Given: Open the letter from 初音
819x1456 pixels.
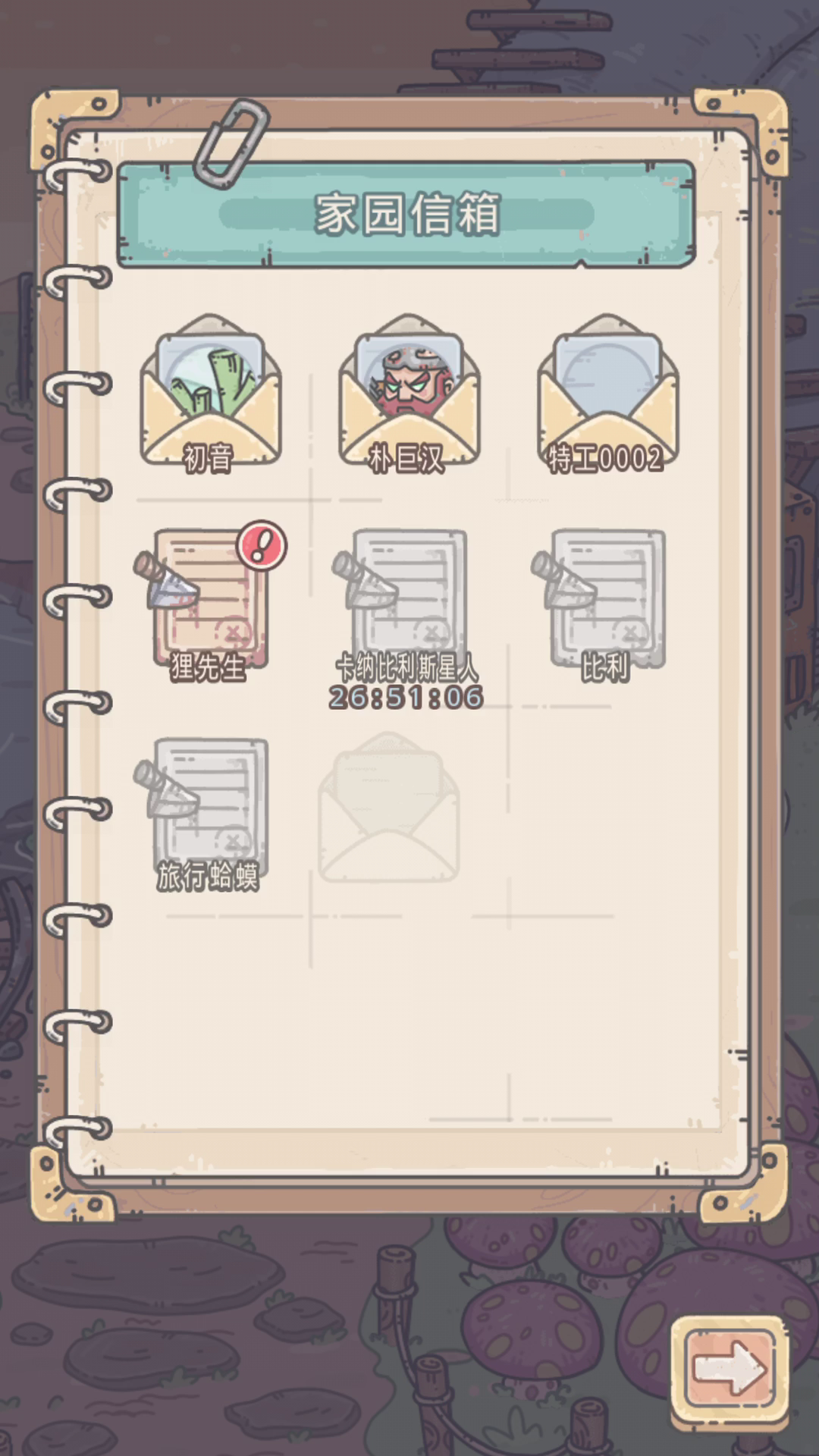Looking at the screenshot, I should pyautogui.click(x=210, y=394).
